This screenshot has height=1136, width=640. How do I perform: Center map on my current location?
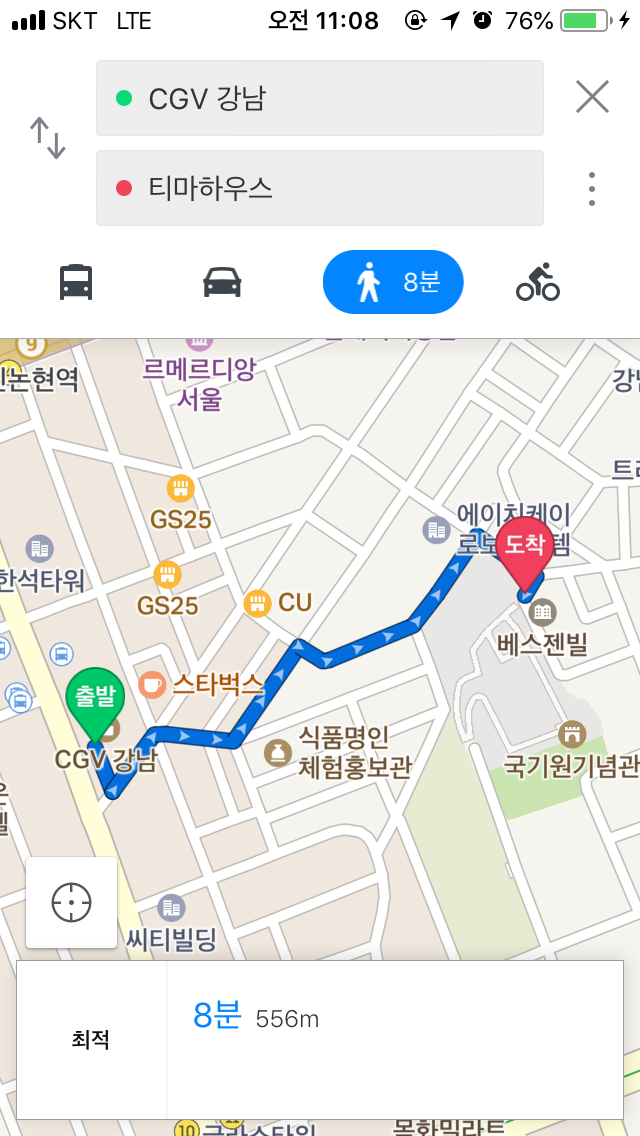(x=71, y=902)
